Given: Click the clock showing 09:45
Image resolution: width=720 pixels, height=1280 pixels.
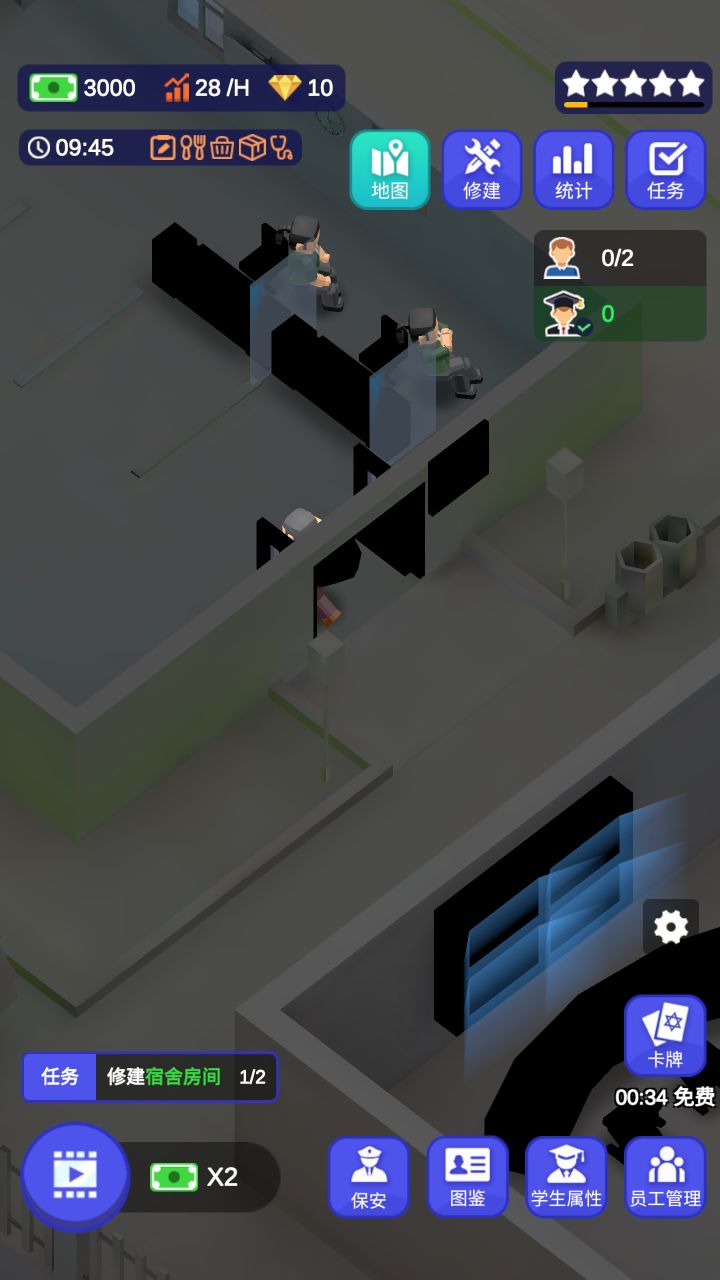Looking at the screenshot, I should [x=60, y=148].
